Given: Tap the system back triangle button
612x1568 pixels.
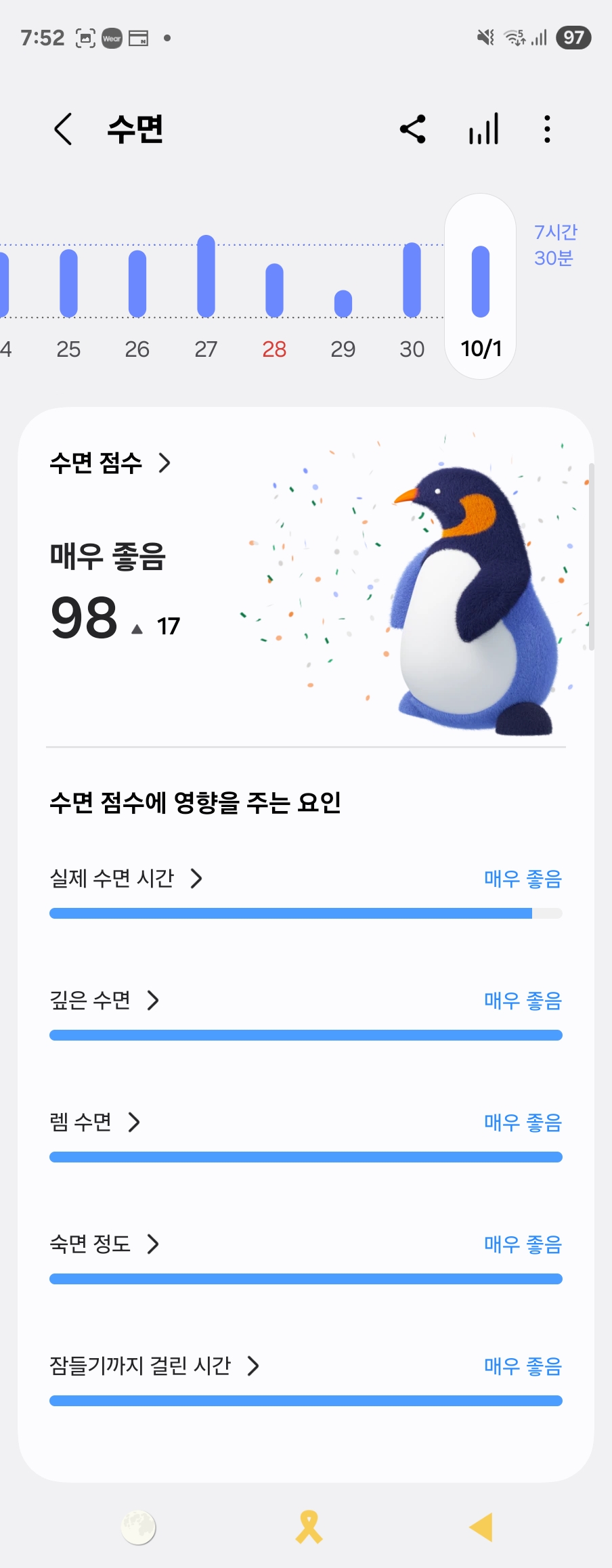Looking at the screenshot, I should 481,1527.
